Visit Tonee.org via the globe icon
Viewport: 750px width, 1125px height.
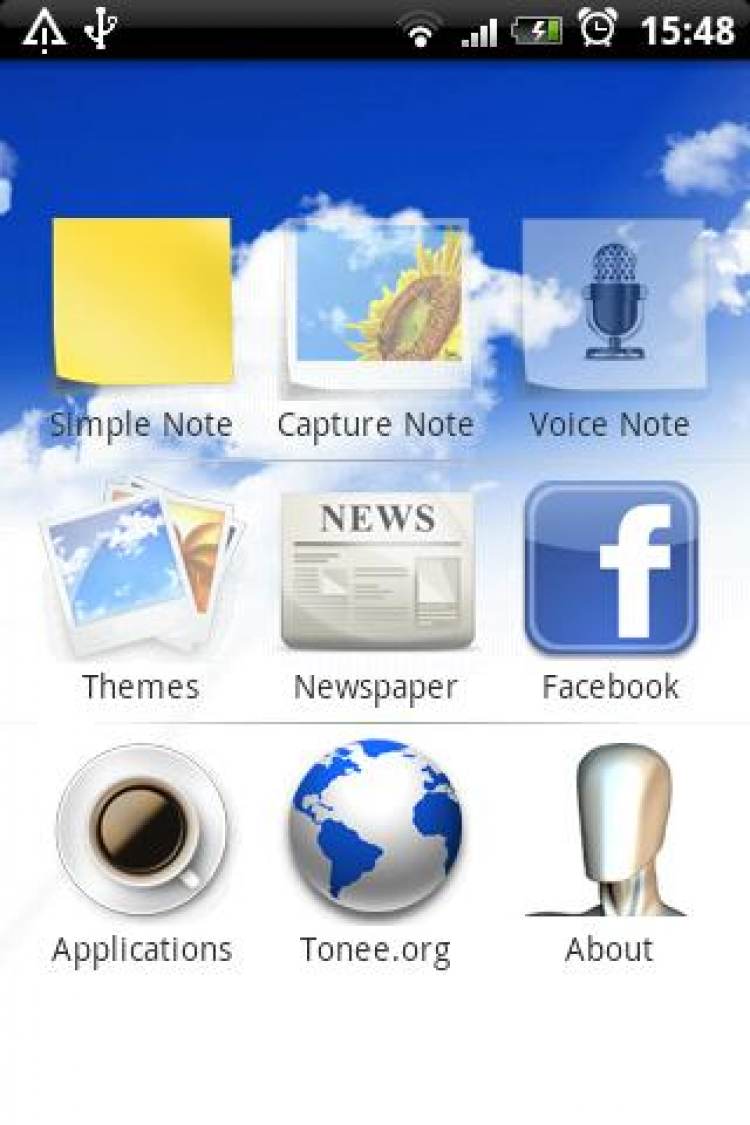click(x=376, y=828)
